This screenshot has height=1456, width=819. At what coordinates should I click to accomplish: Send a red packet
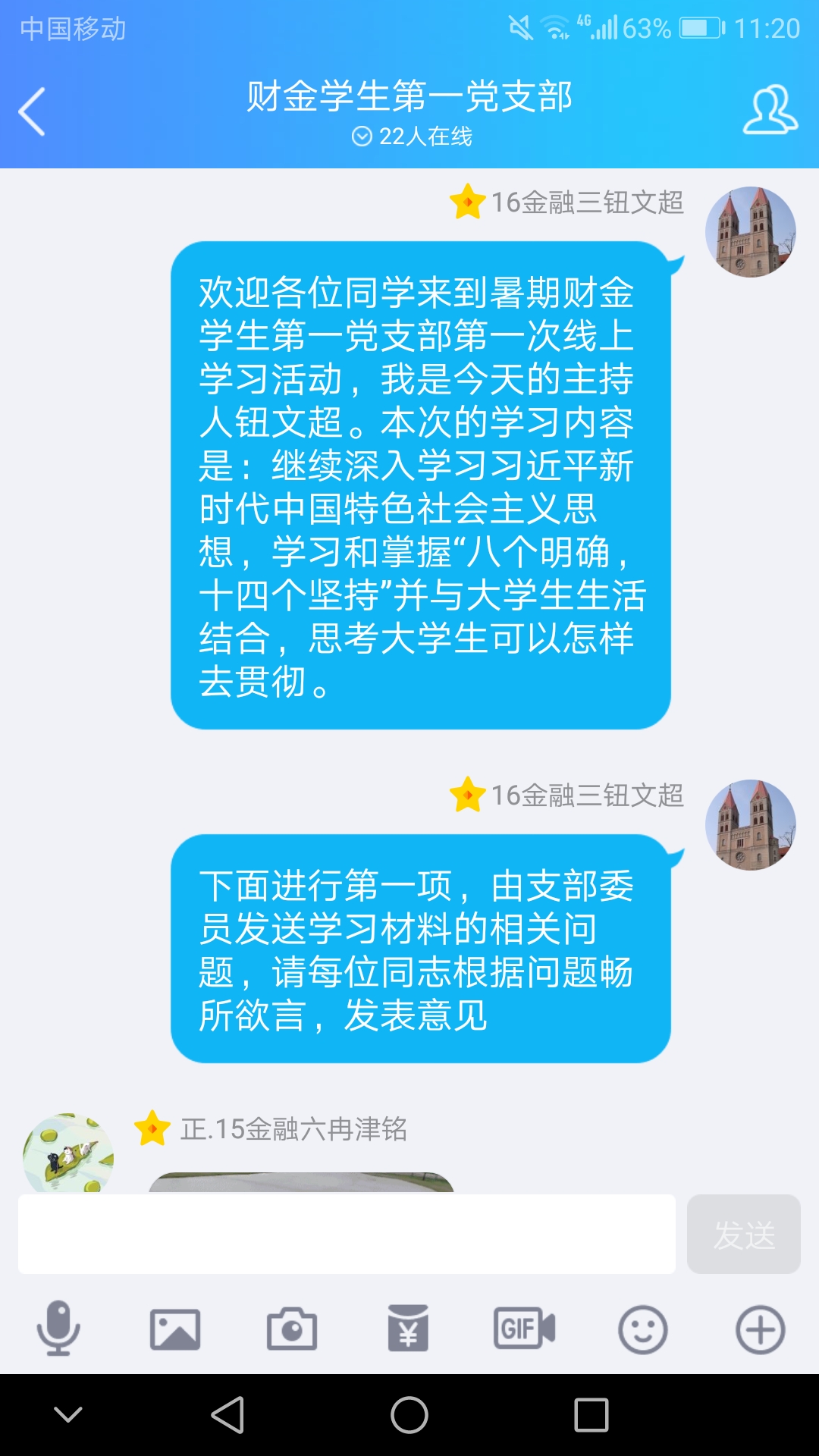tap(408, 1329)
